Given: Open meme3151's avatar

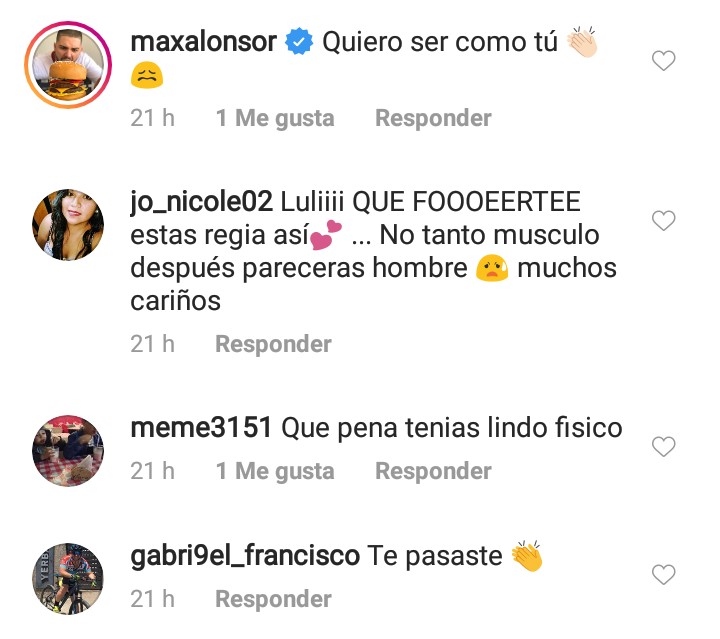Looking at the screenshot, I should [x=68, y=449].
